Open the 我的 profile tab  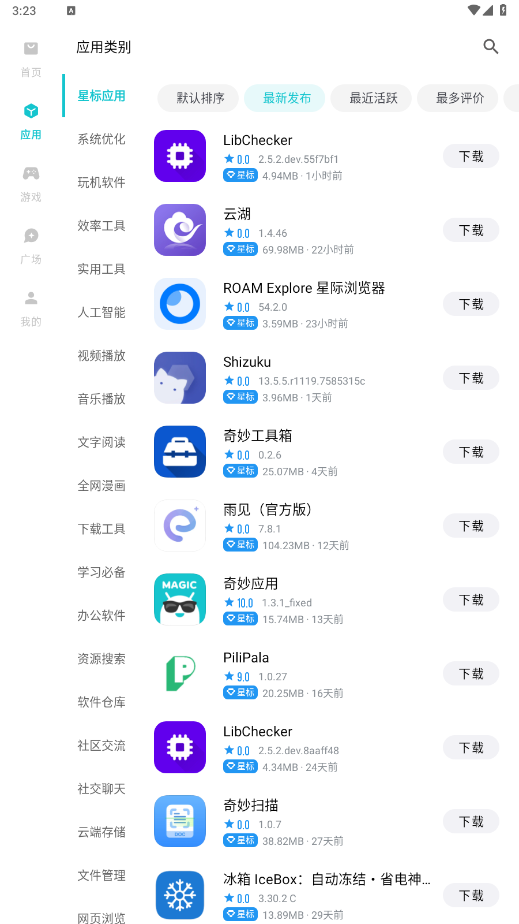(31, 309)
